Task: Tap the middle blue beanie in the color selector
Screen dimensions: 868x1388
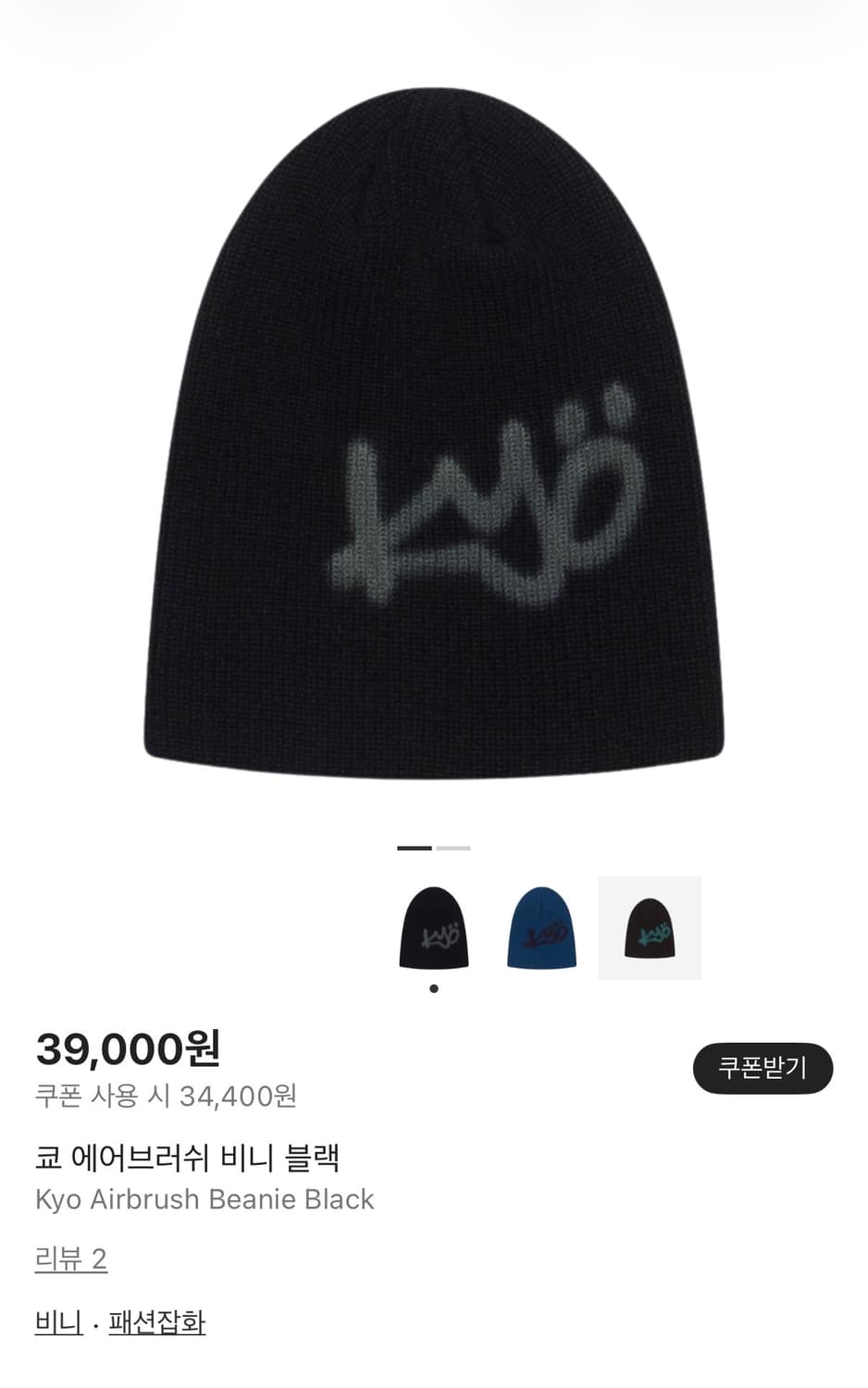Action: pyautogui.click(x=542, y=929)
